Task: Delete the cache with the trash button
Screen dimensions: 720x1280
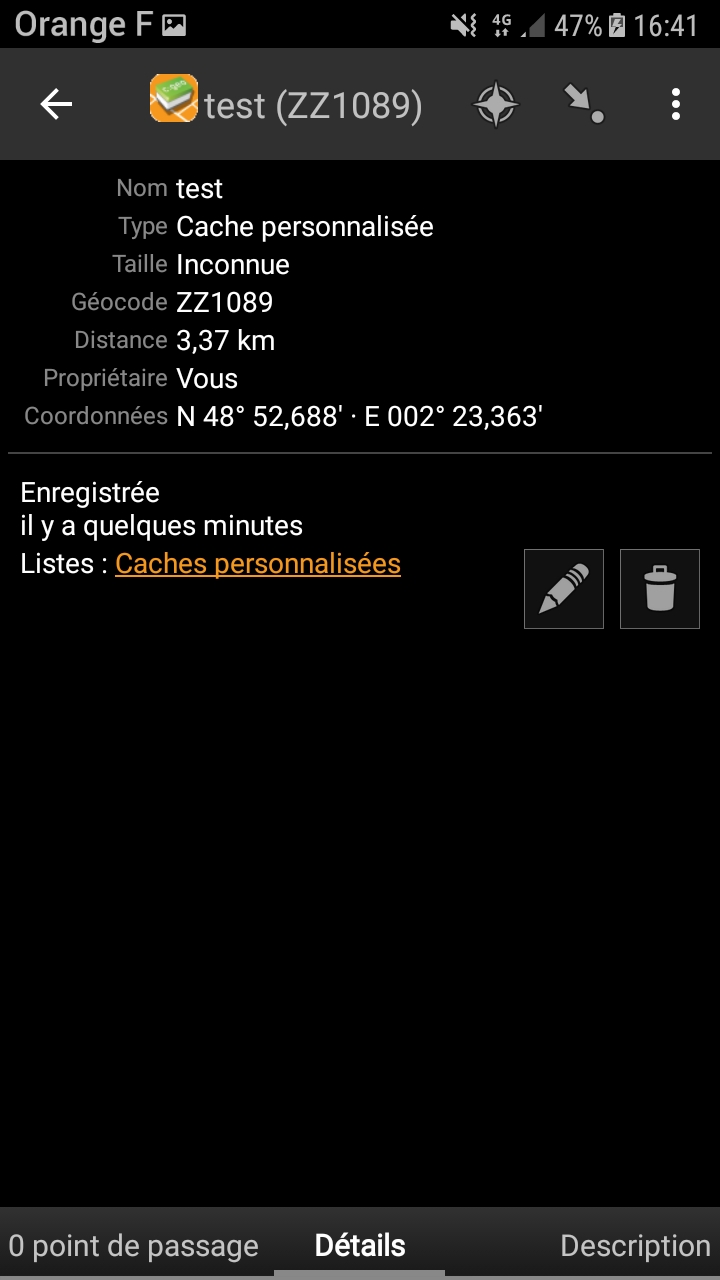Action: (x=660, y=589)
